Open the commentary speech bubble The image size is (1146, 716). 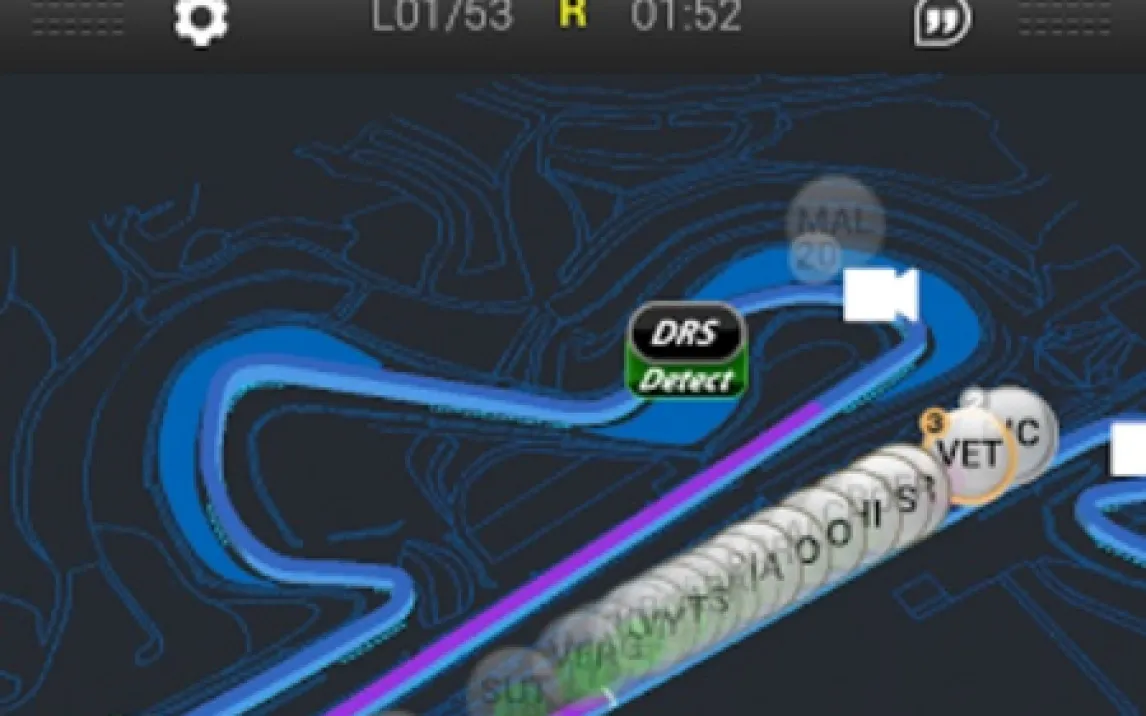tap(941, 22)
